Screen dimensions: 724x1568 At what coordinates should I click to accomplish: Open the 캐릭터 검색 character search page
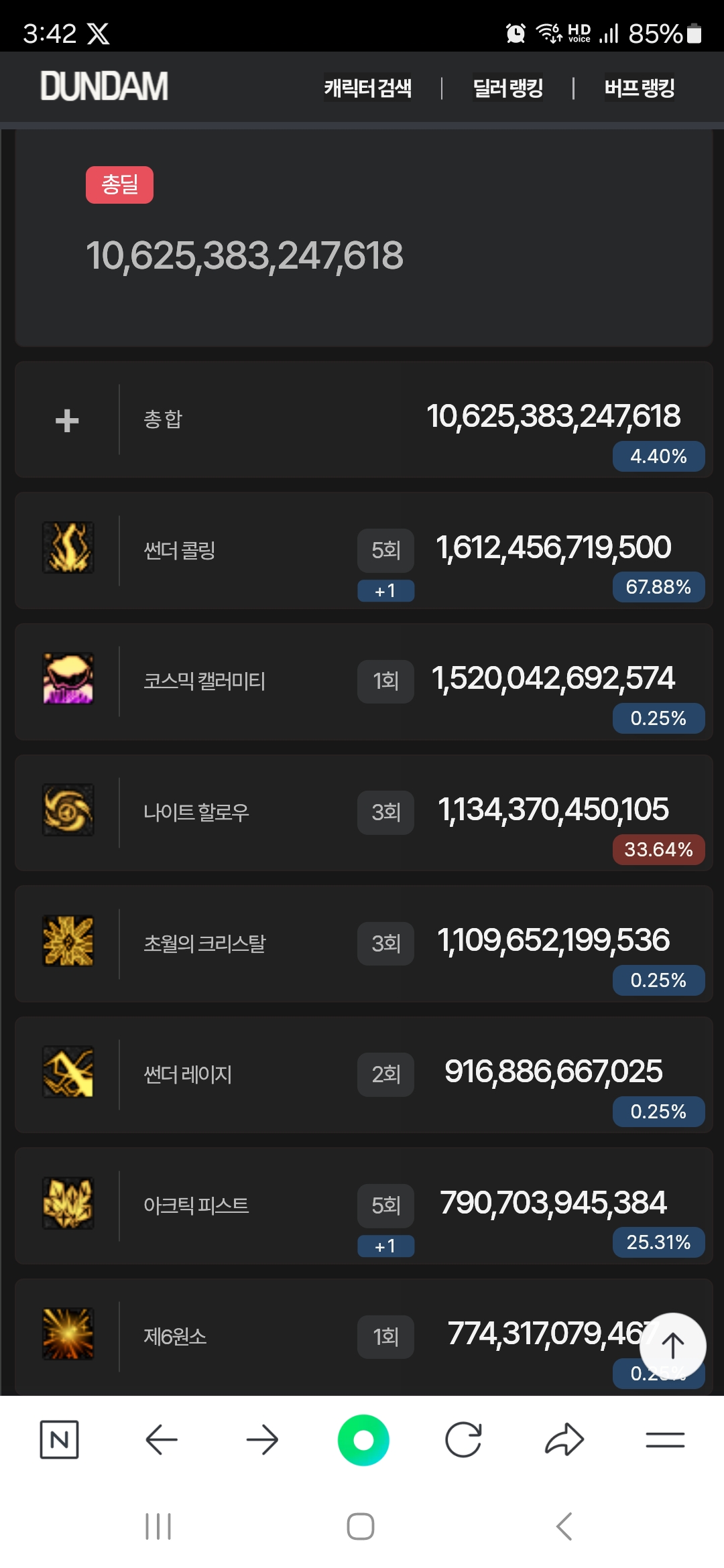(367, 88)
